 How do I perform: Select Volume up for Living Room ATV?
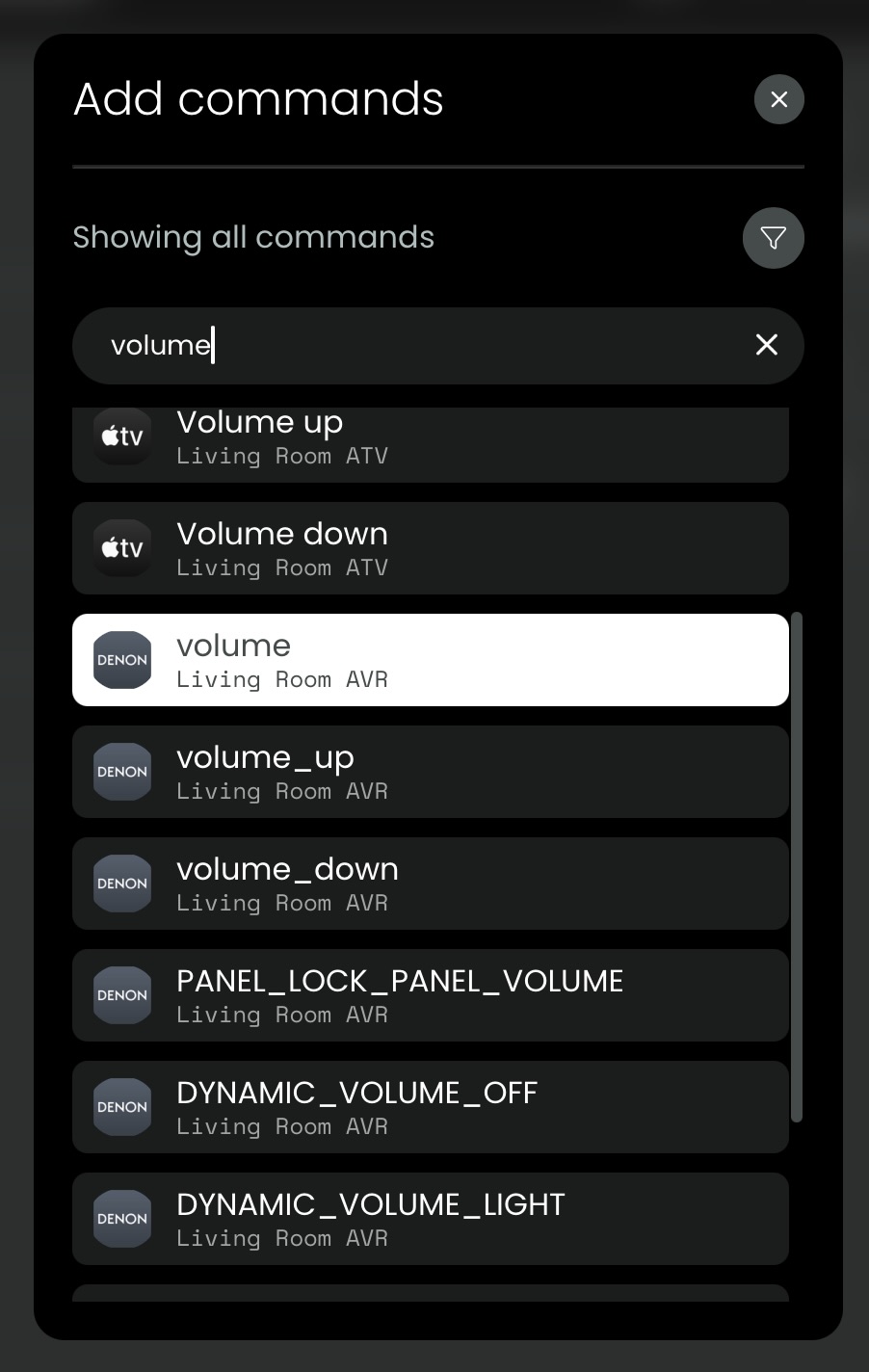click(430, 444)
